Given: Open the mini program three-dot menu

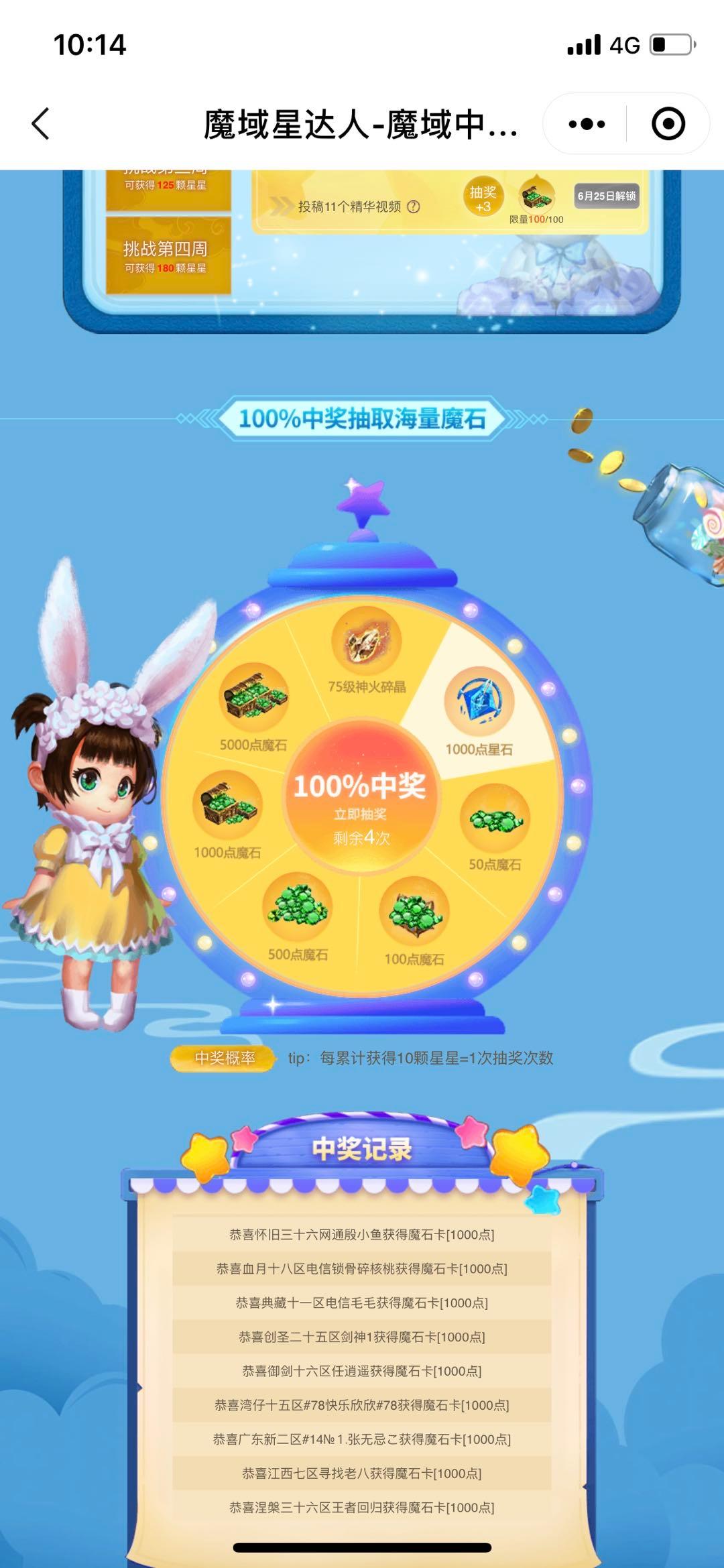Looking at the screenshot, I should tap(587, 124).
